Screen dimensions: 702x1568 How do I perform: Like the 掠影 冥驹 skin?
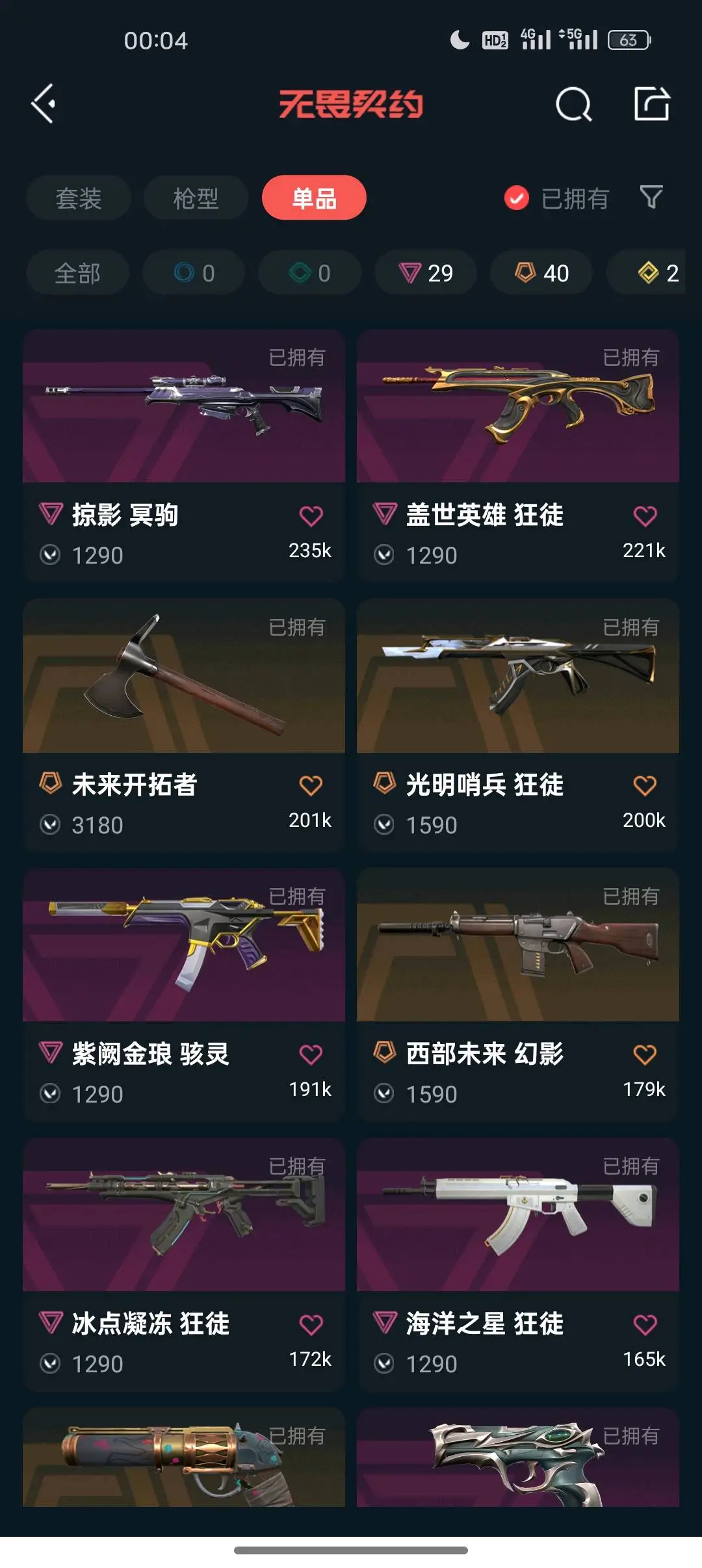[311, 516]
